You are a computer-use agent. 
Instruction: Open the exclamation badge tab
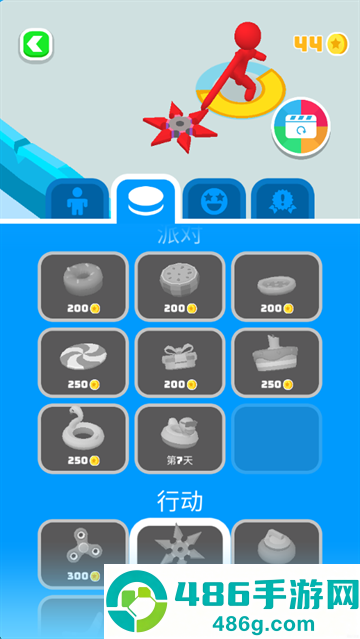tap(283, 199)
